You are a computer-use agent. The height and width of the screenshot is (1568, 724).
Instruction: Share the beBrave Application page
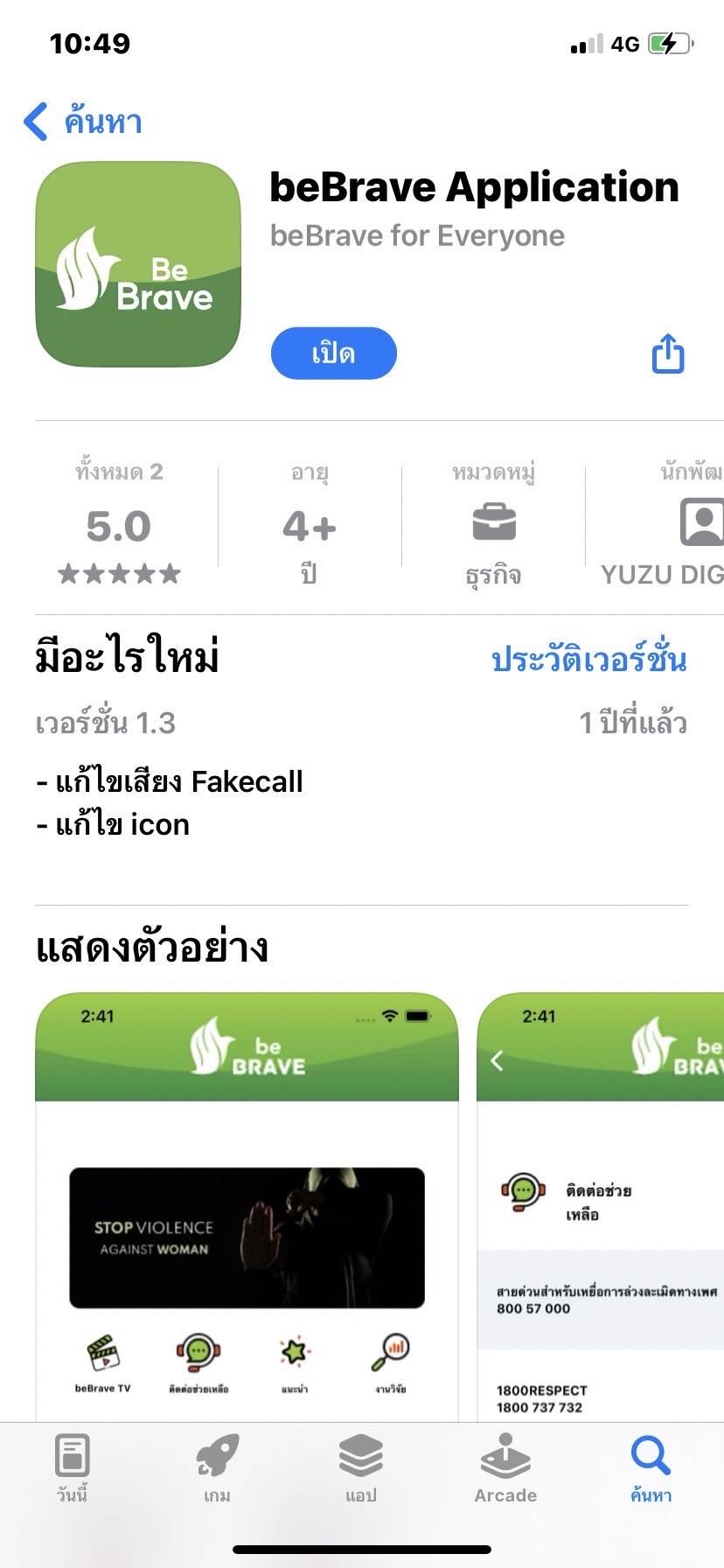tap(668, 353)
